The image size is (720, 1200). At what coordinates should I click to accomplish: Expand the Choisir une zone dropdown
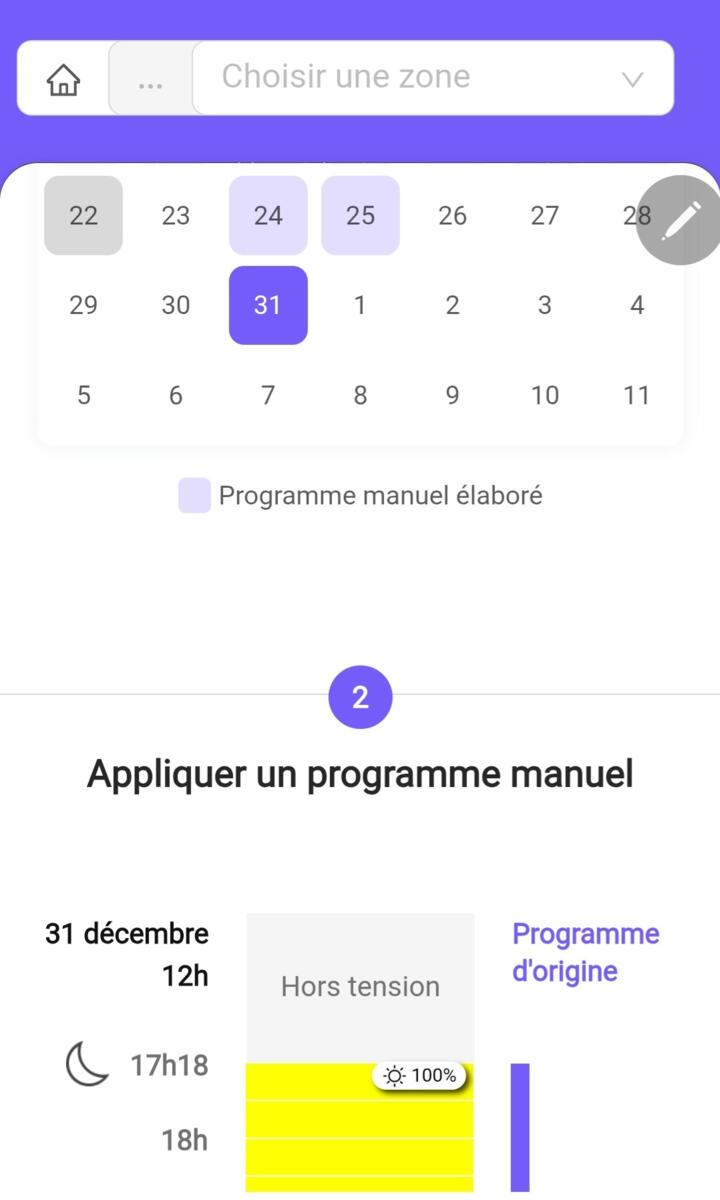(432, 78)
